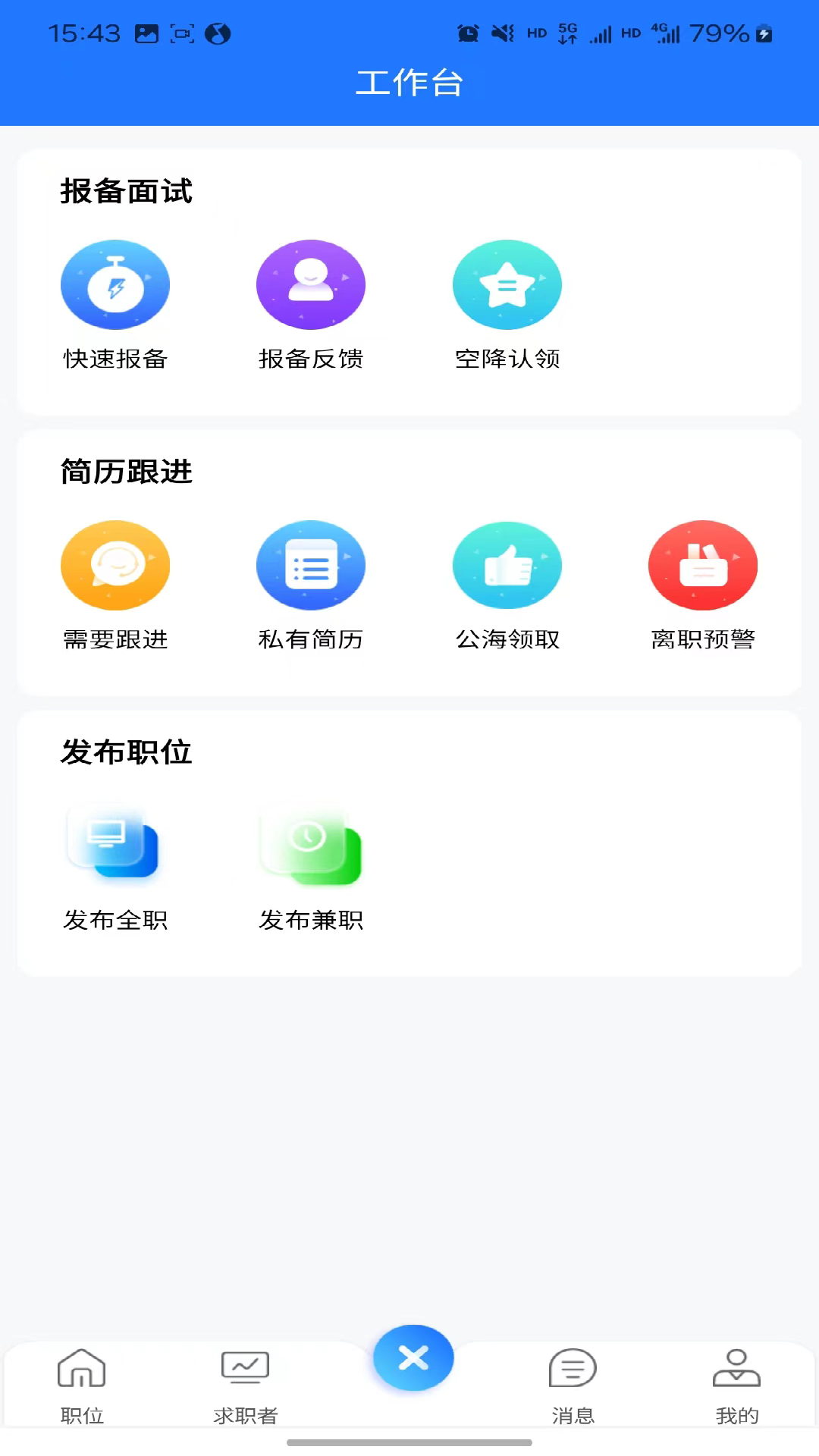Click the 简历跟进 section heading
The image size is (819, 1456).
127,472
